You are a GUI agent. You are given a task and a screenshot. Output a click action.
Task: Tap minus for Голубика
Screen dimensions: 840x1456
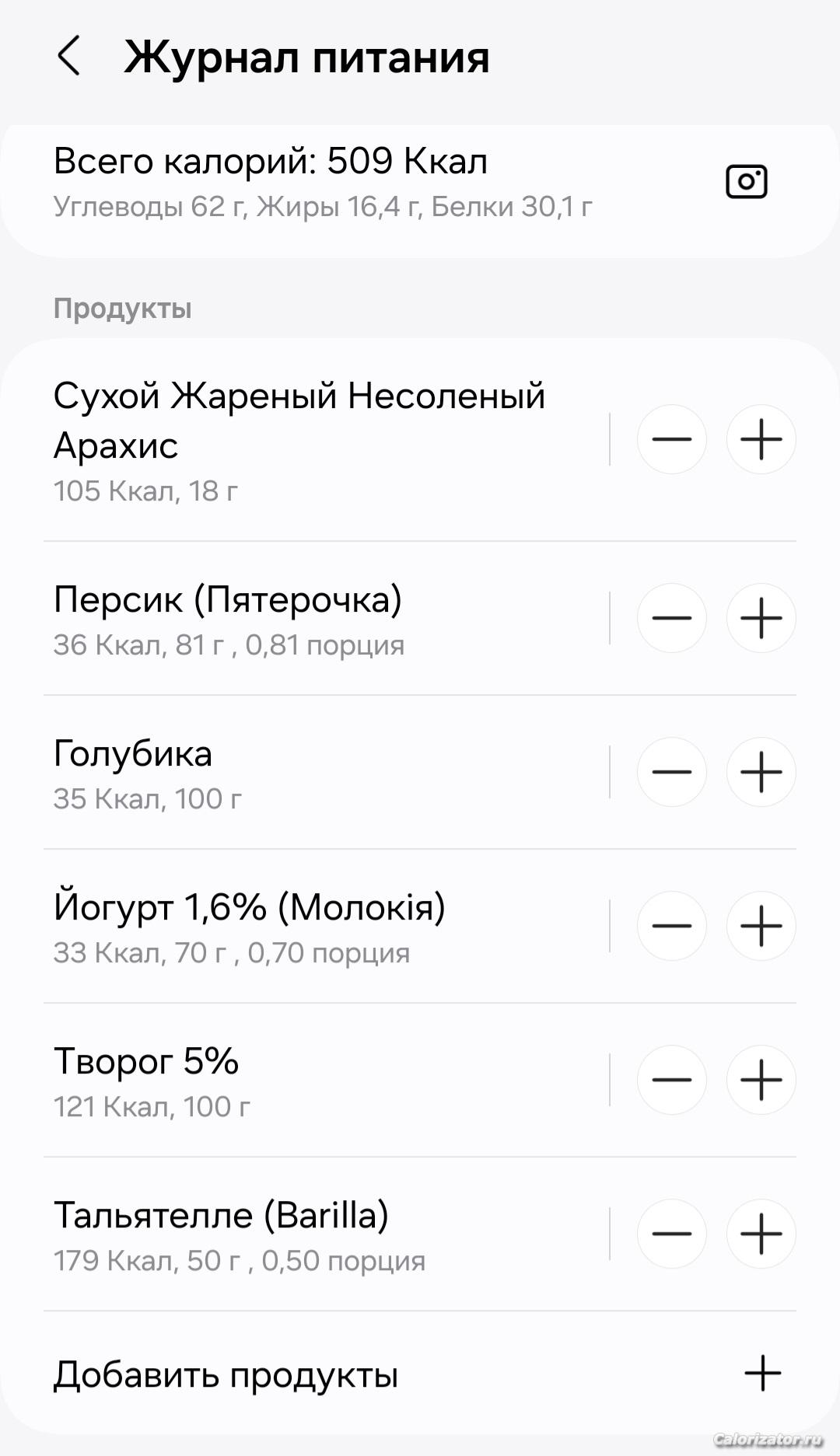671,772
